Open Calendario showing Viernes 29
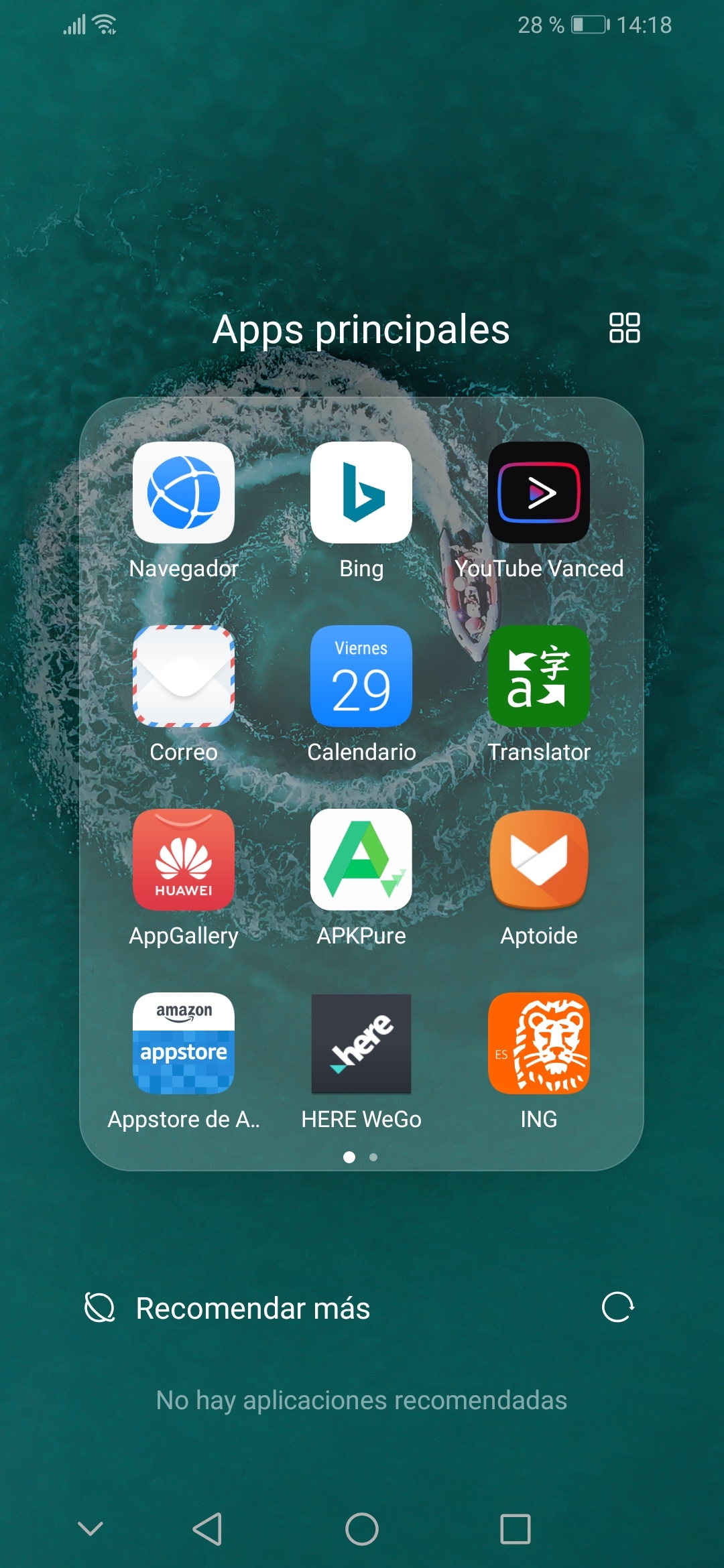 pyautogui.click(x=361, y=676)
